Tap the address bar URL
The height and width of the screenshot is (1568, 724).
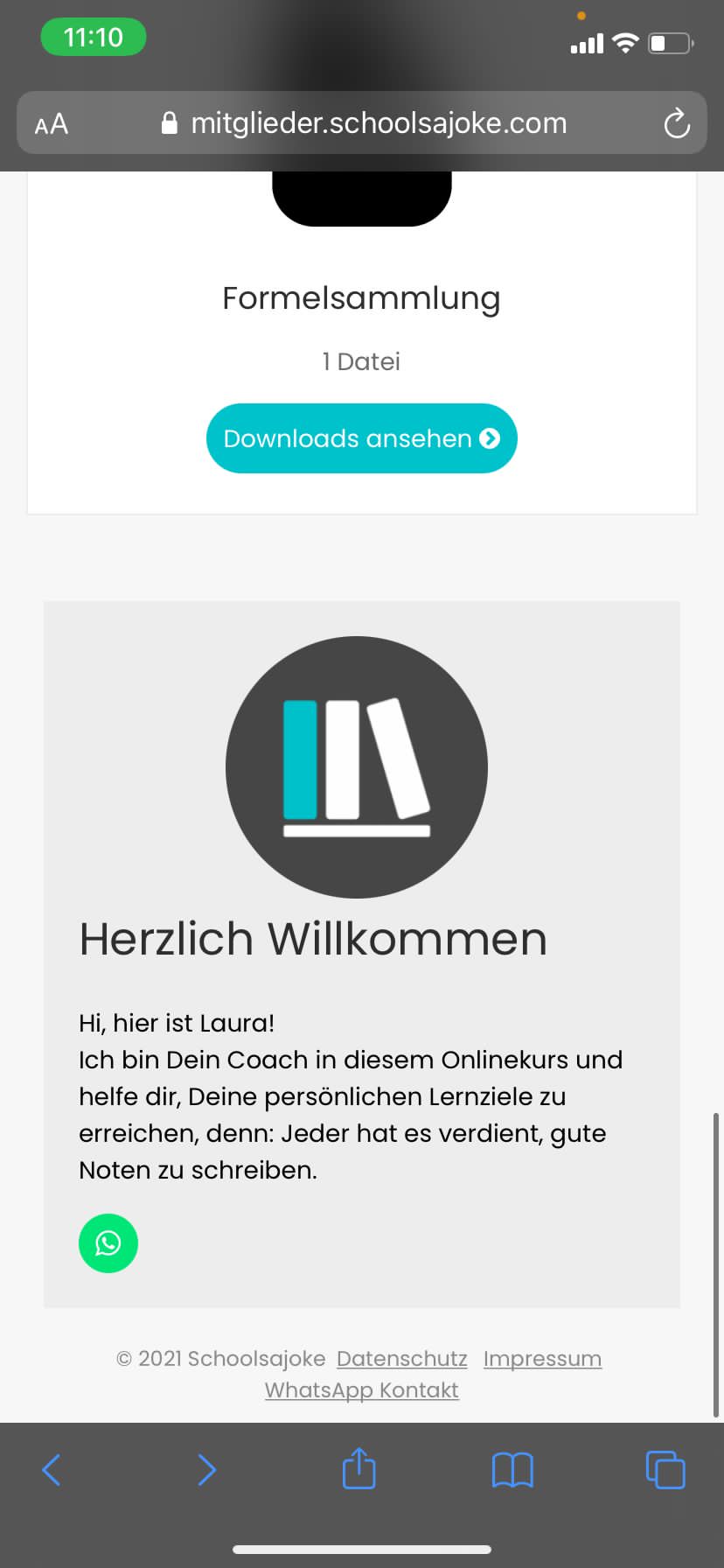click(378, 123)
